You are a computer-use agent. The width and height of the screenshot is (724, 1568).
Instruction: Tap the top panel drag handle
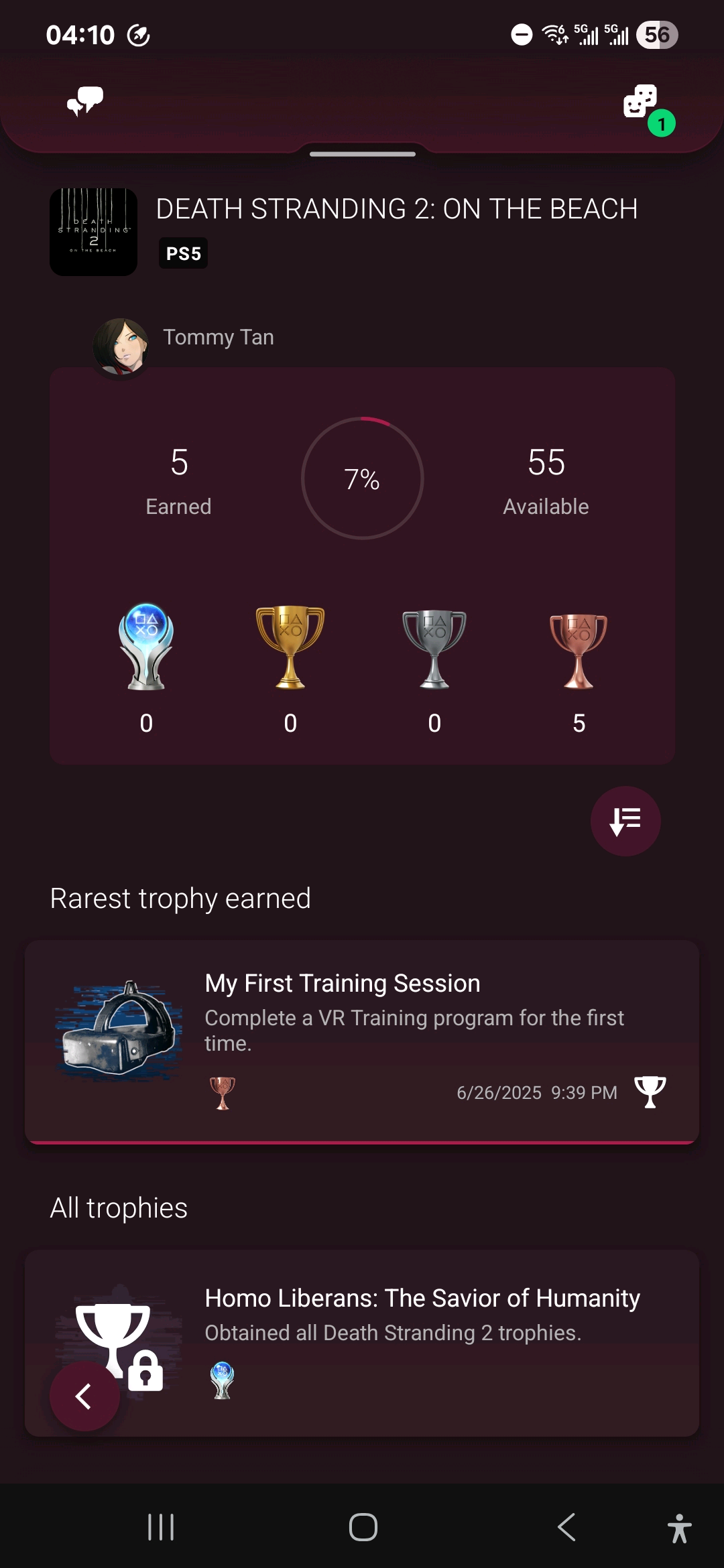(x=362, y=154)
